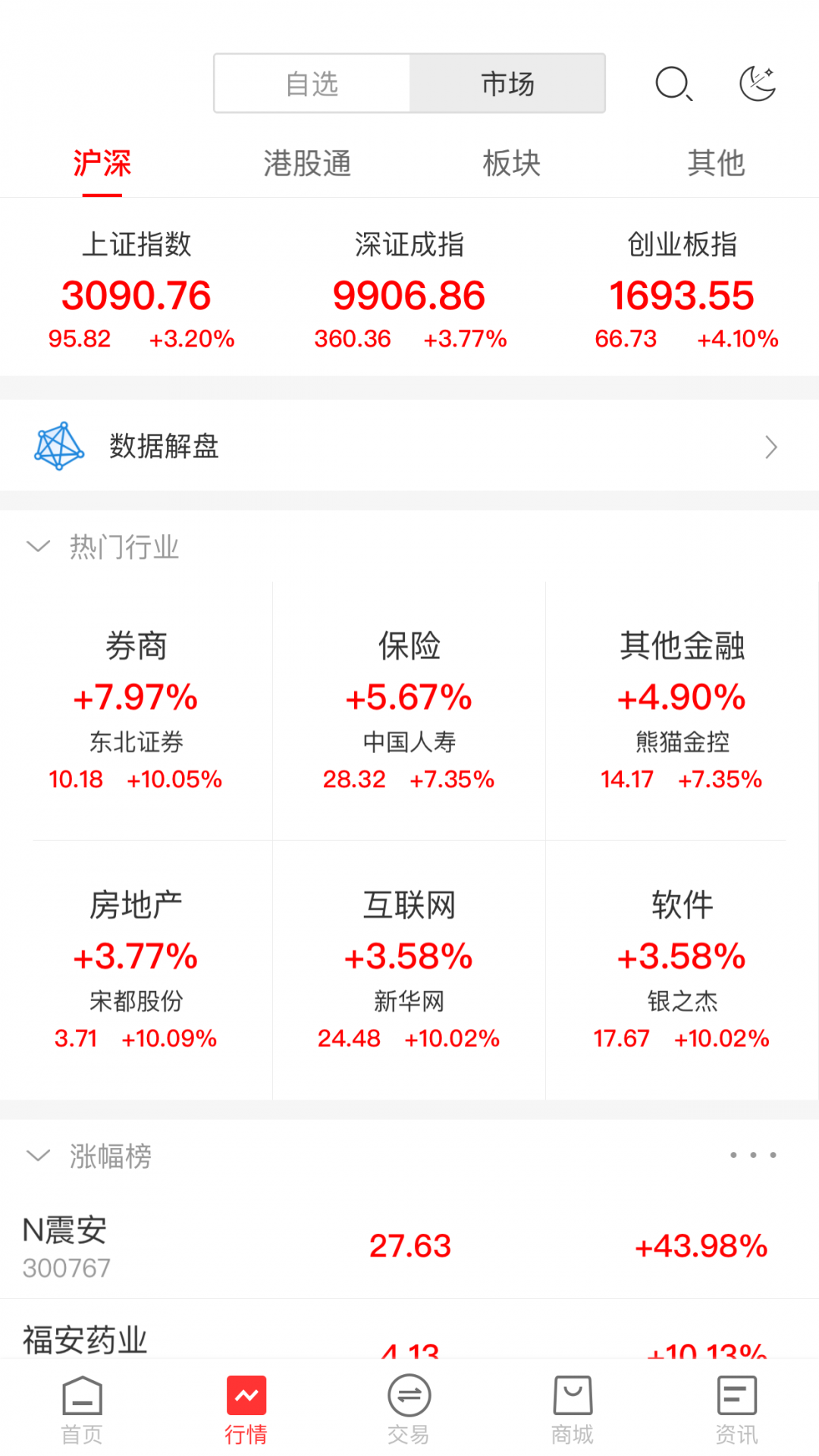Open the 创业板指 index

[x=682, y=290]
